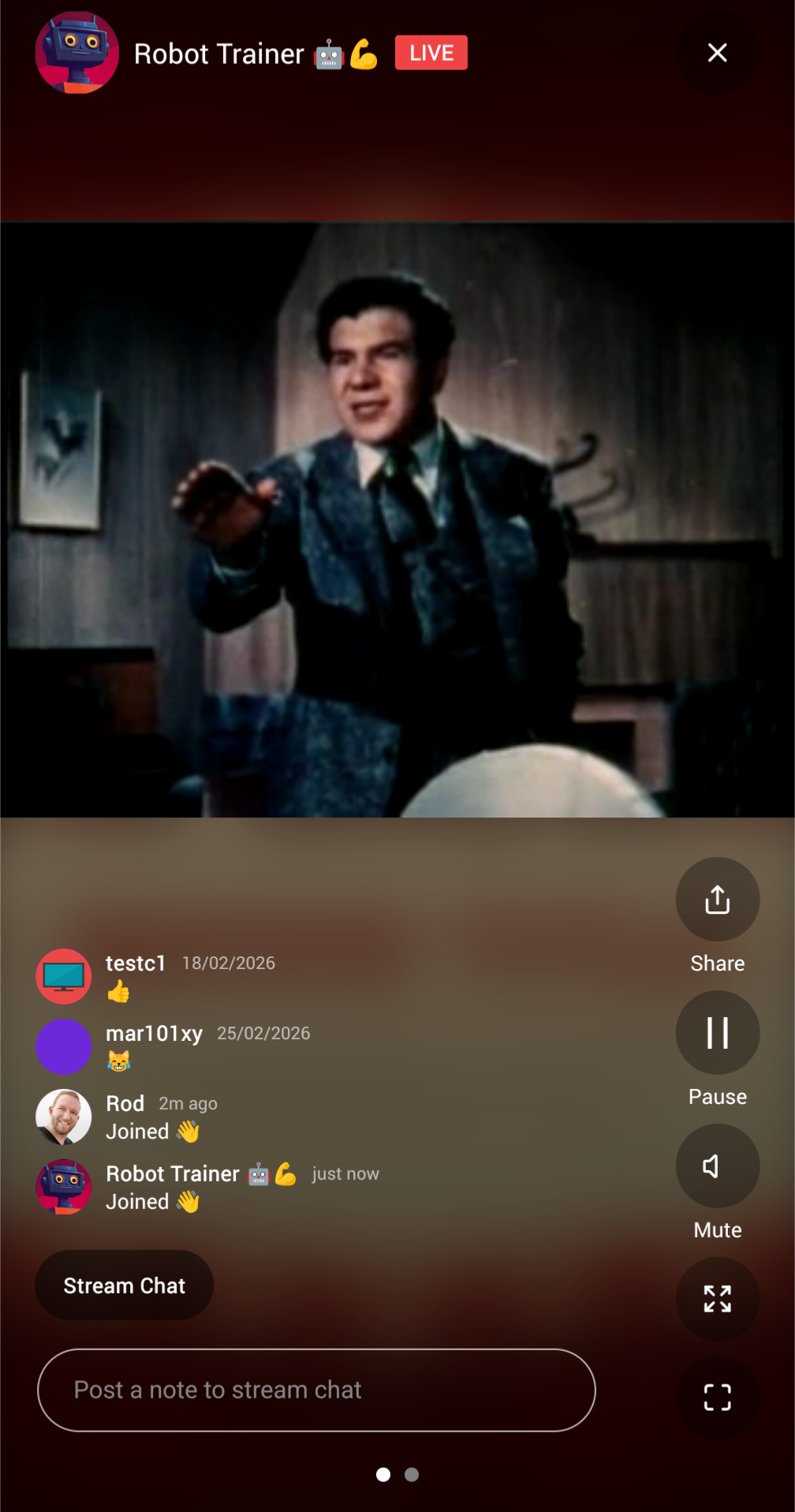
Task: Tap the expand arrows icon
Action: (717, 1298)
